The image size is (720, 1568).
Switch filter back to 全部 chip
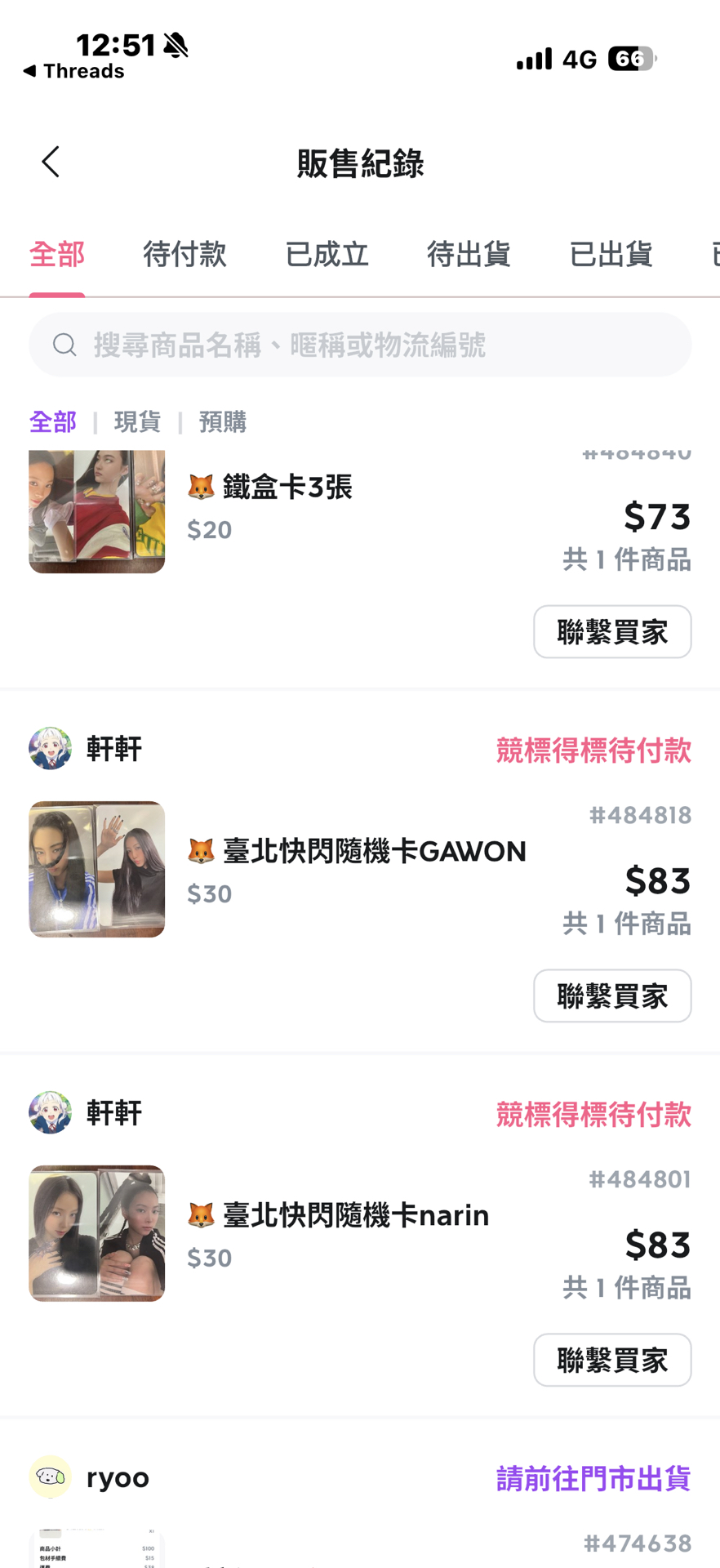[51, 421]
